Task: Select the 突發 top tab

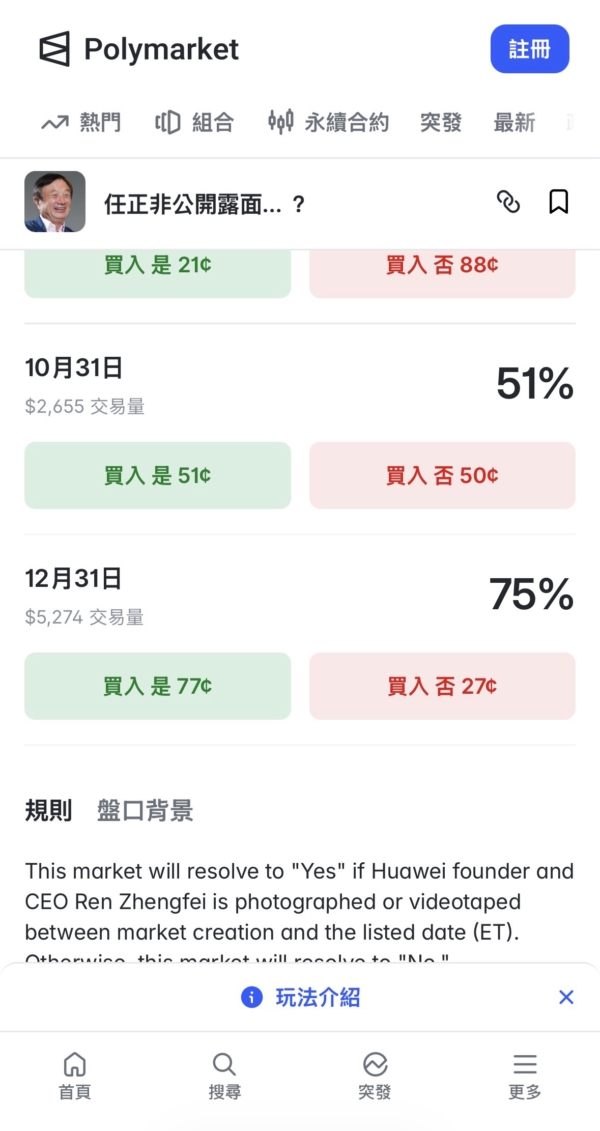Action: pyautogui.click(x=441, y=123)
